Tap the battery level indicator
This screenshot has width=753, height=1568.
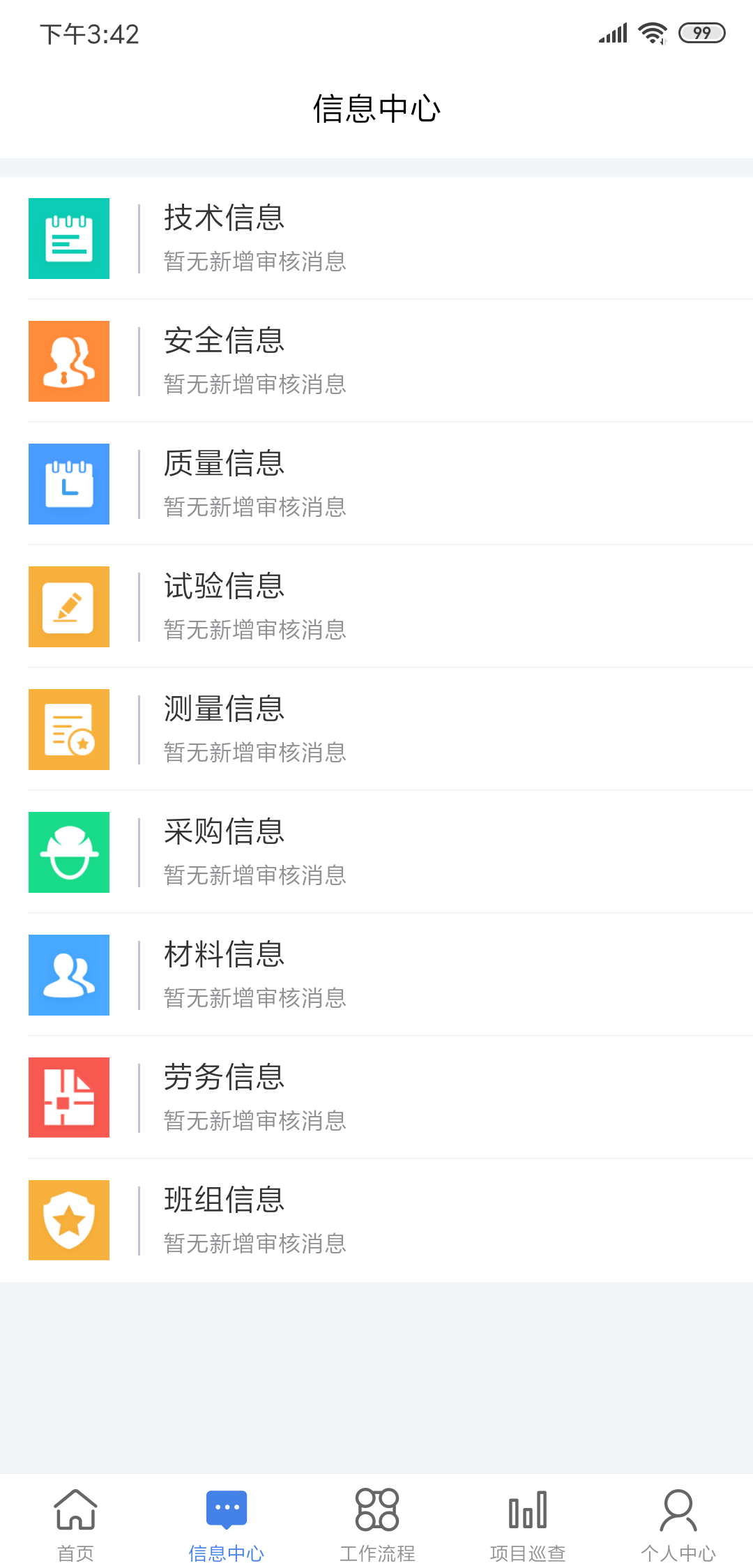click(x=701, y=32)
